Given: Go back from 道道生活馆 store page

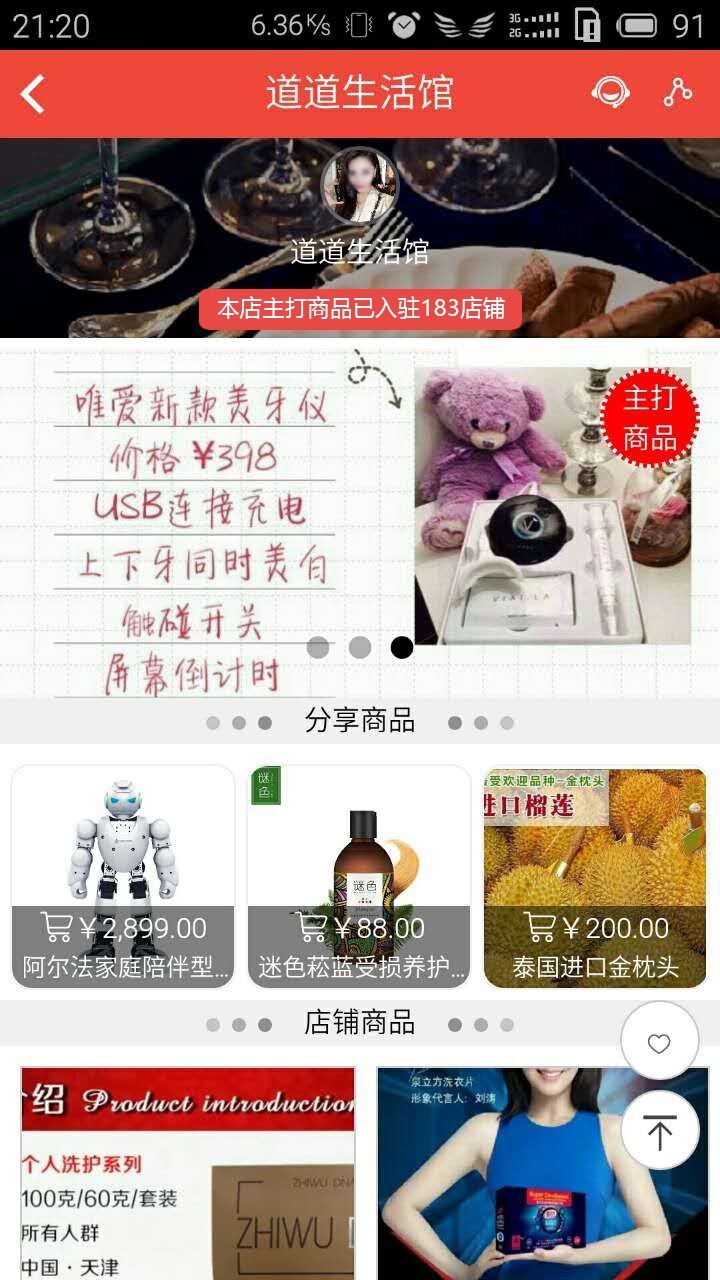Looking at the screenshot, I should (x=33, y=94).
